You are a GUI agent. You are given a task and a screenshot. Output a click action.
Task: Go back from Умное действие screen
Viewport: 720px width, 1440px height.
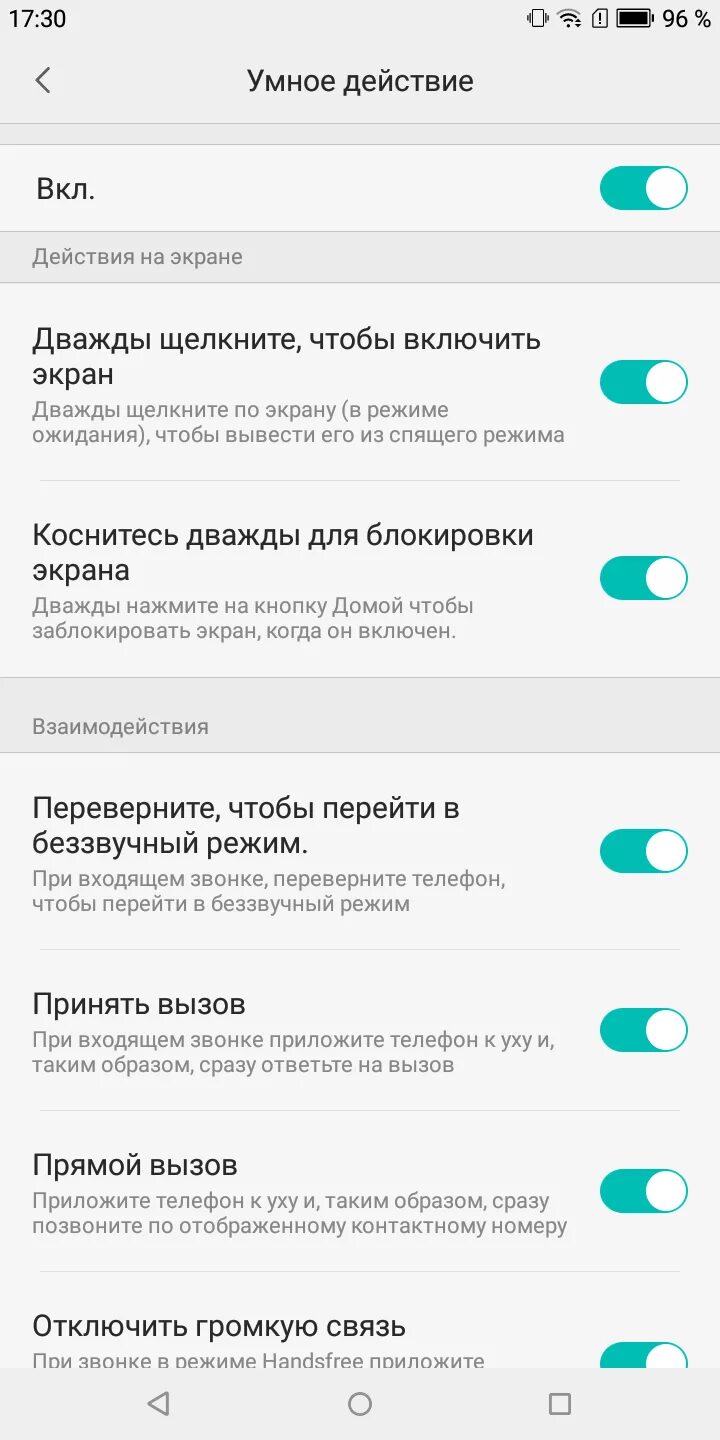42,80
